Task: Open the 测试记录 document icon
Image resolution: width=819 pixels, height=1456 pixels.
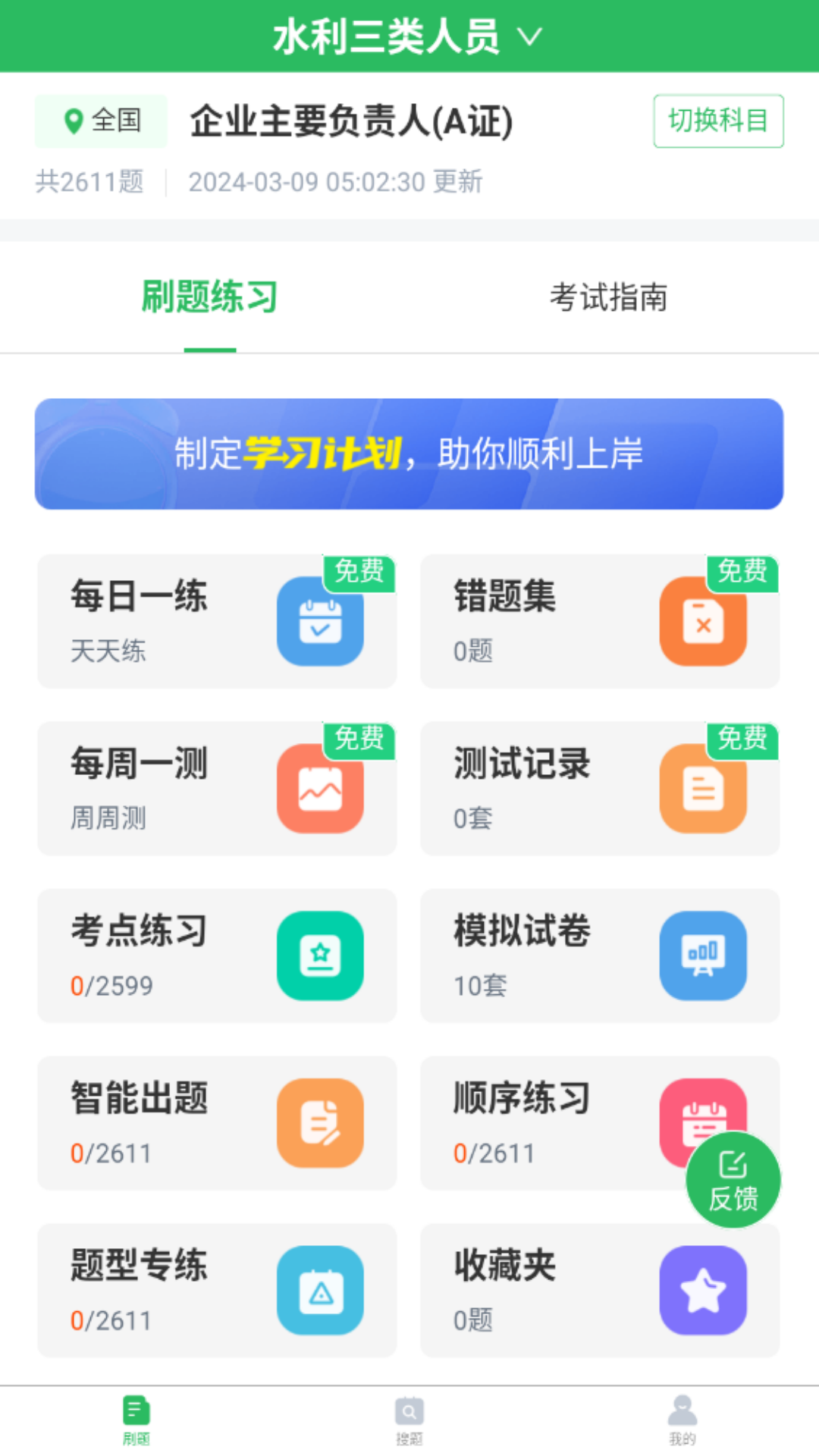Action: [703, 787]
